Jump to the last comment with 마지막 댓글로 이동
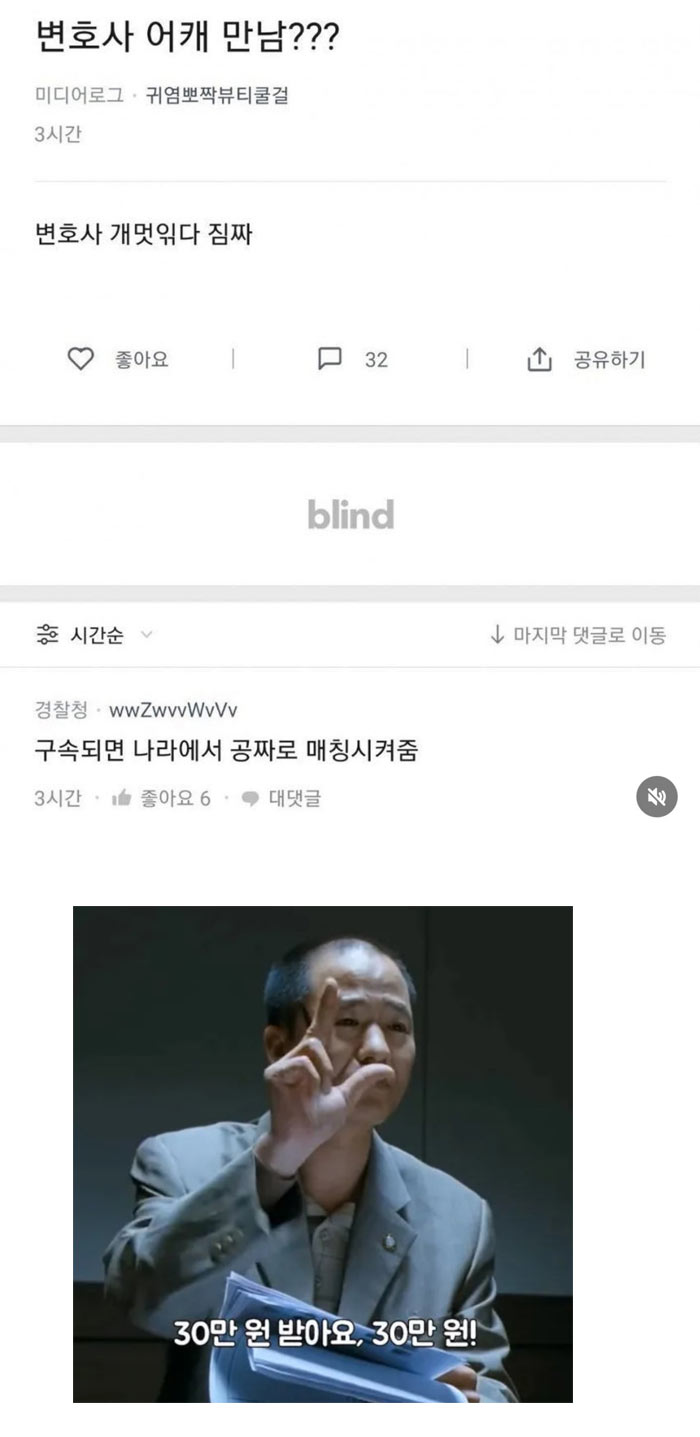This screenshot has height=1437, width=700. pos(577,635)
